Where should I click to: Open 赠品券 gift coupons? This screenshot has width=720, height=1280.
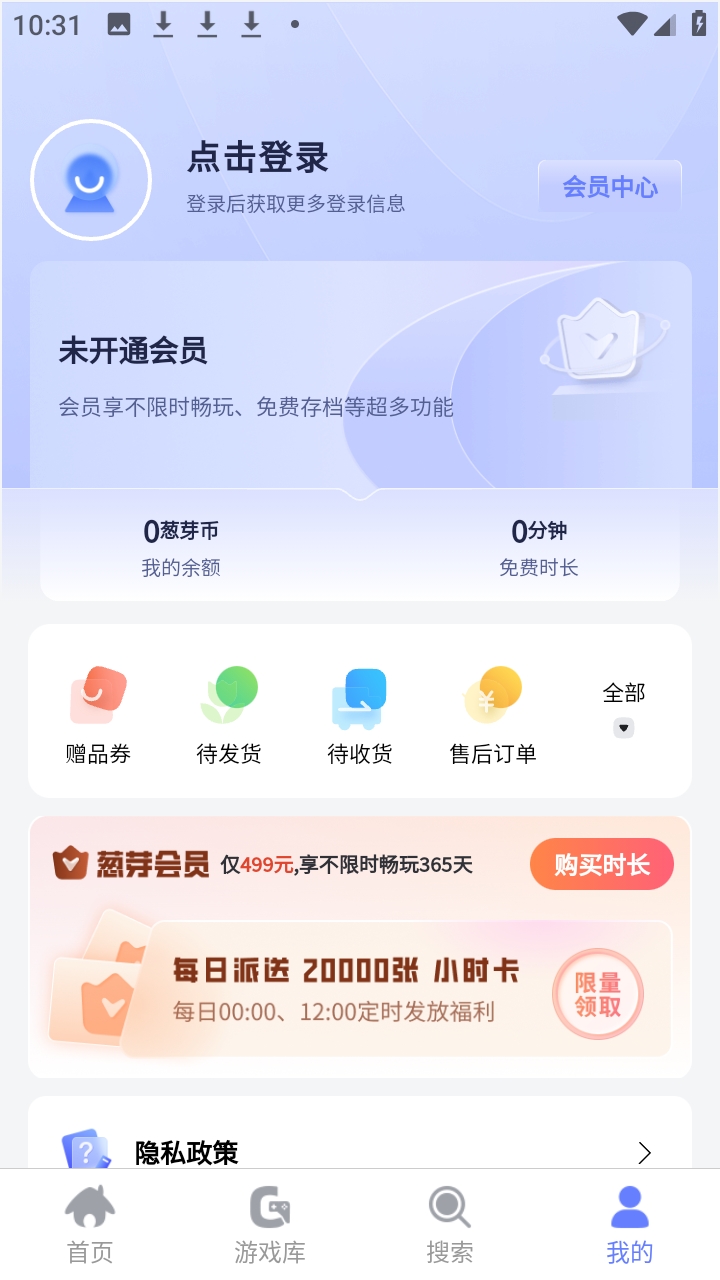(x=98, y=714)
